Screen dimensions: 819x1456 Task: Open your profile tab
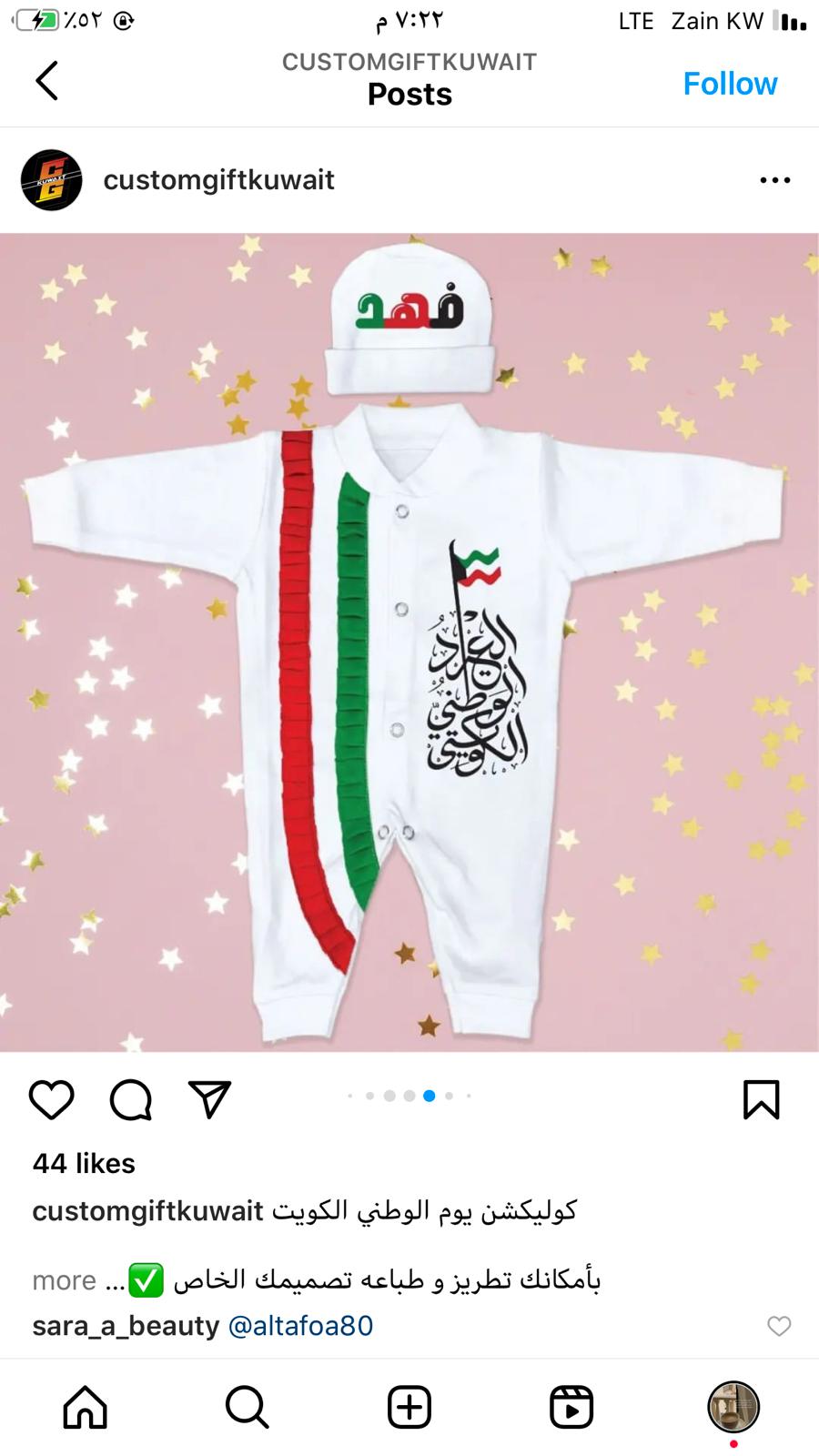pos(733,1407)
